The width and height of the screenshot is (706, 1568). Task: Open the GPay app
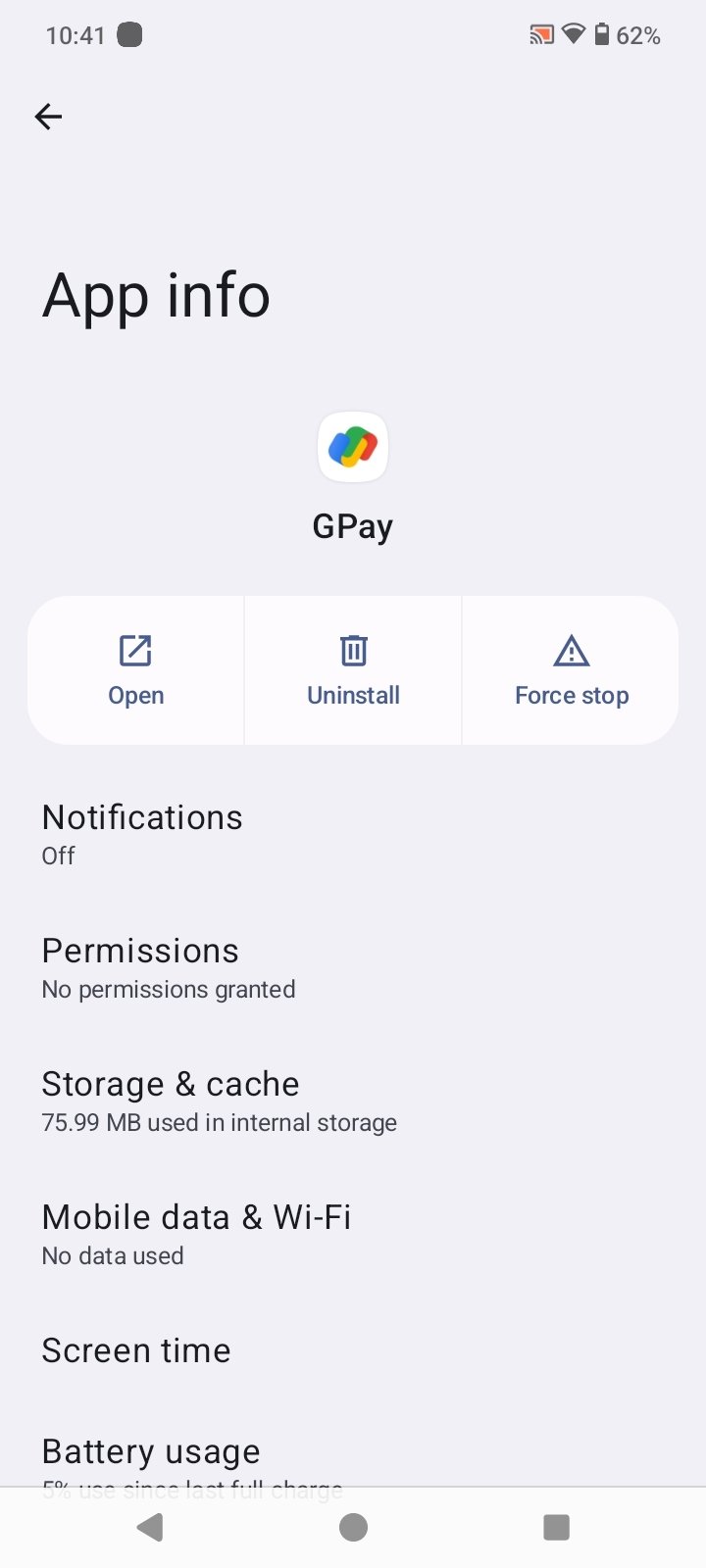[x=135, y=670]
